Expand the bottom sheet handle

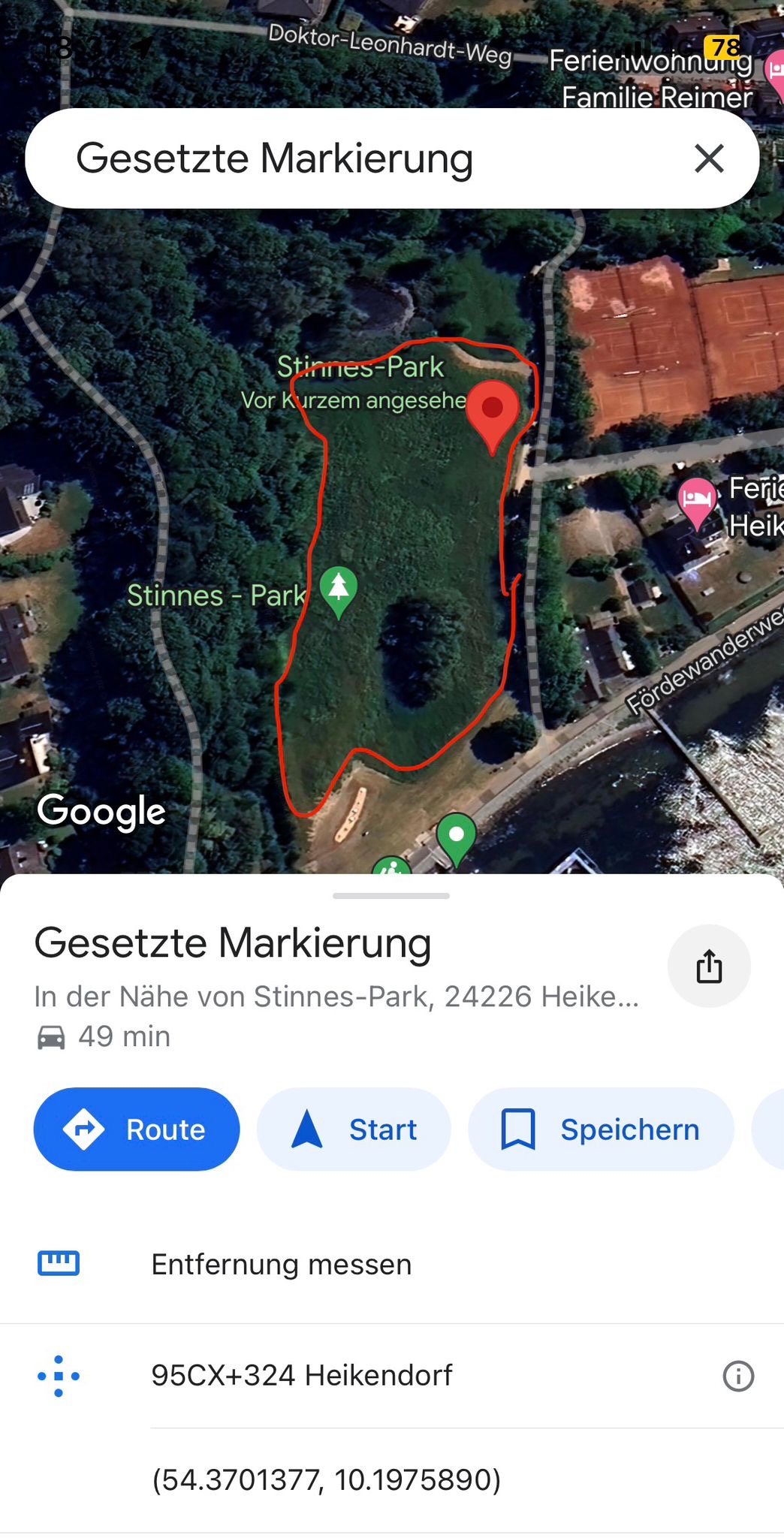[x=391, y=896]
